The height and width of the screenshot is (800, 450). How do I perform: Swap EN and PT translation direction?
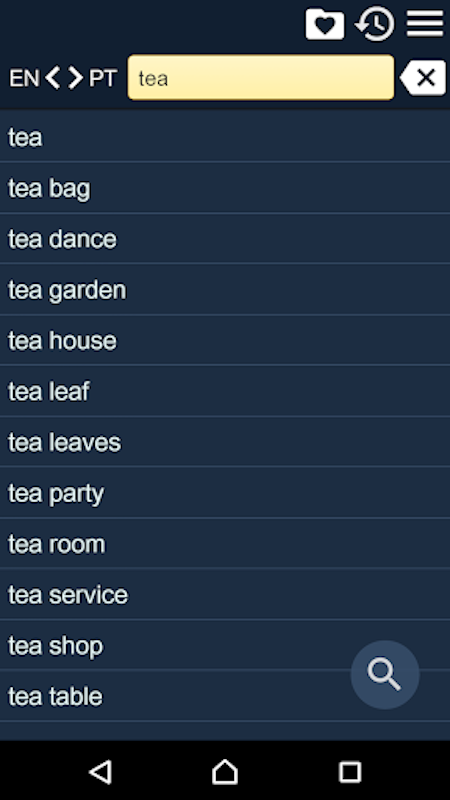pos(64,78)
